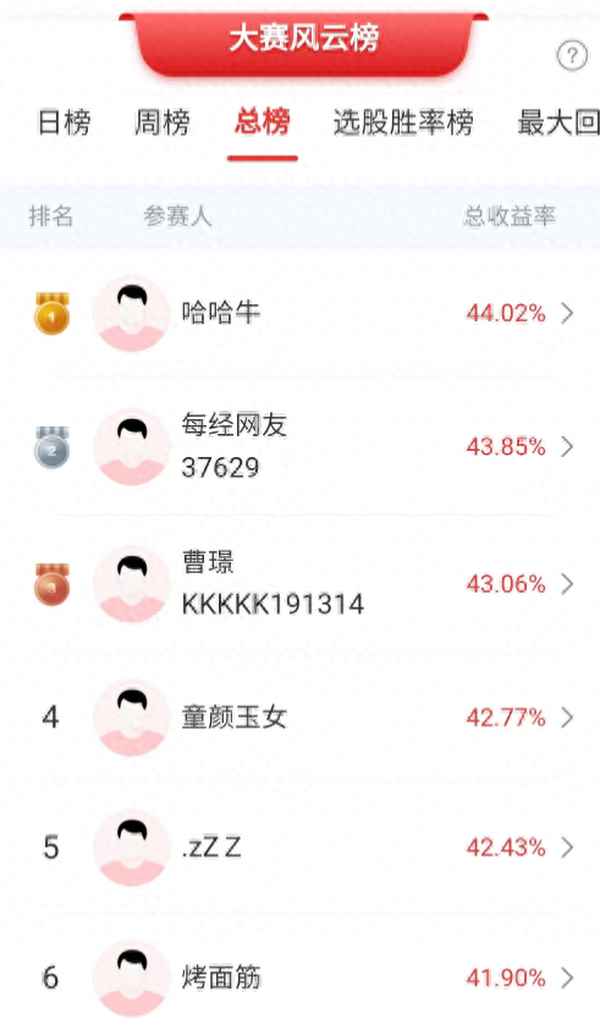This screenshot has height=1035, width=600.
Task: Open first-place contestant 哈哈牛's details
Action: 300,313
